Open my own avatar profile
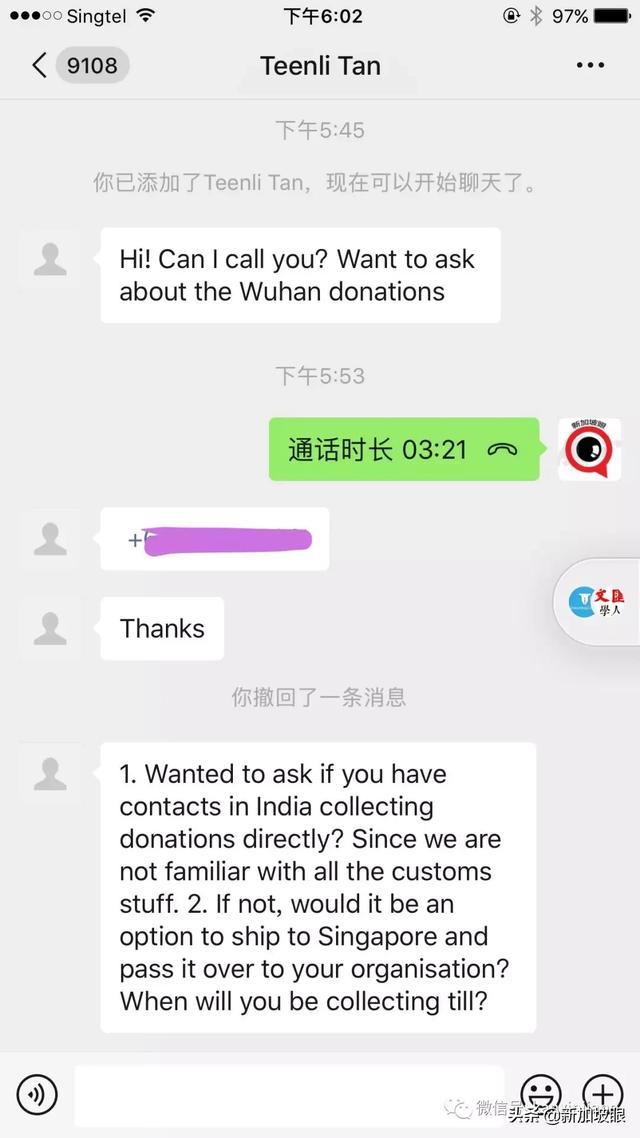The width and height of the screenshot is (640, 1138). coord(589,449)
